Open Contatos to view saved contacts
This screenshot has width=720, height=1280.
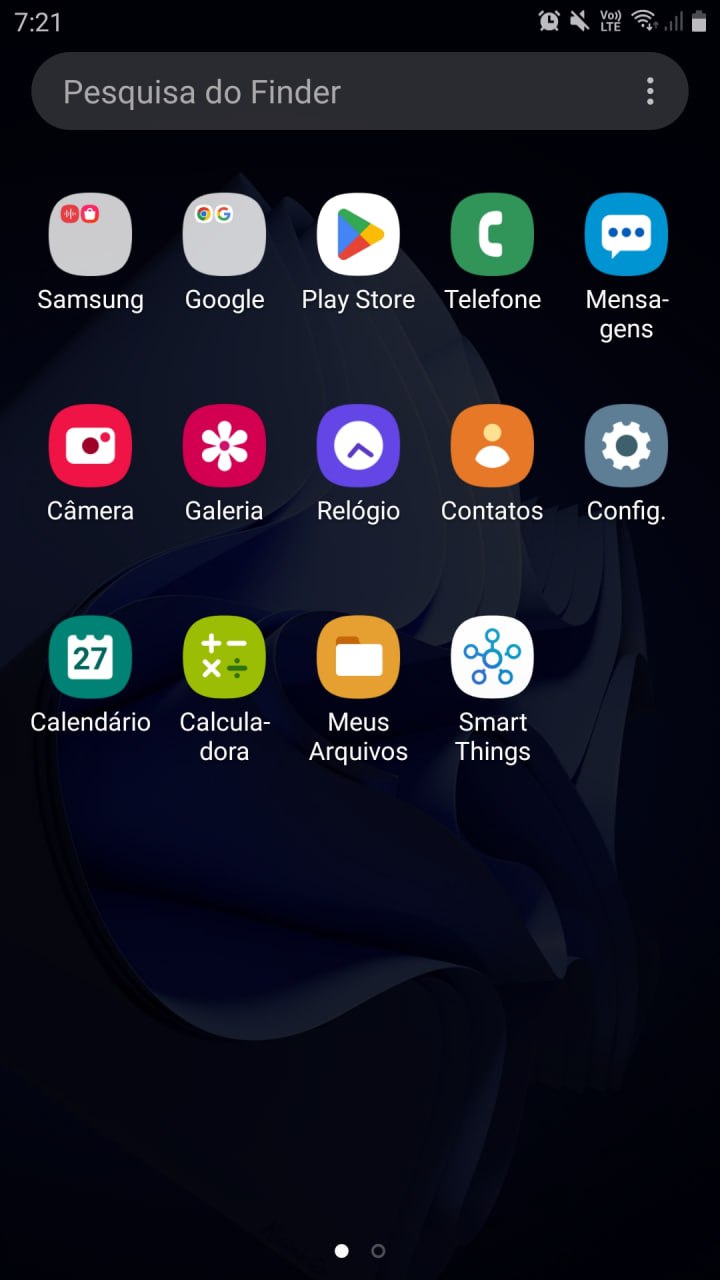pyautogui.click(x=492, y=446)
